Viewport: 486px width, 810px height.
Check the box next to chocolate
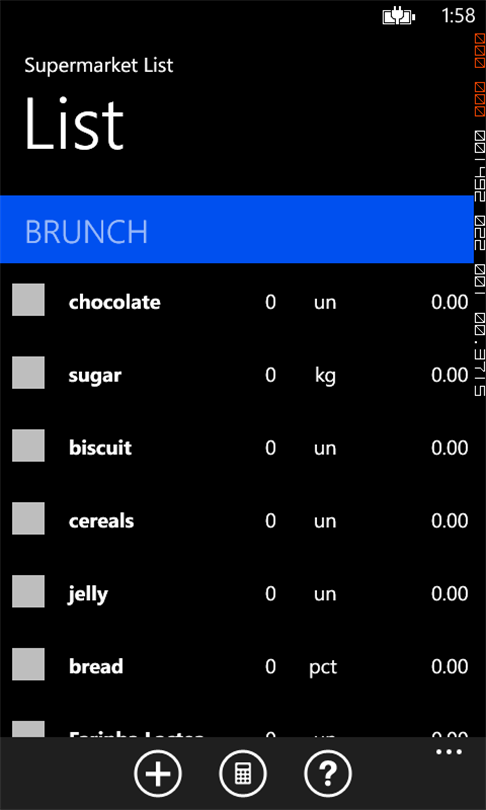coord(28,300)
